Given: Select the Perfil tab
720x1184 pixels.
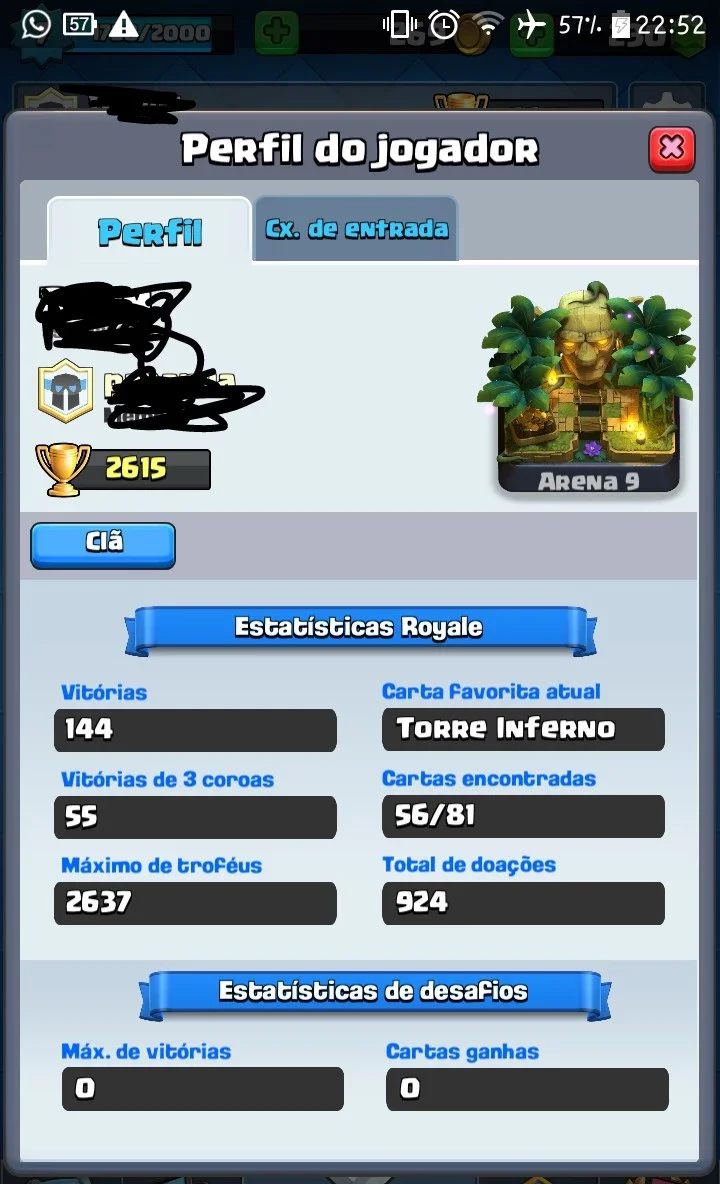Looking at the screenshot, I should point(149,230).
